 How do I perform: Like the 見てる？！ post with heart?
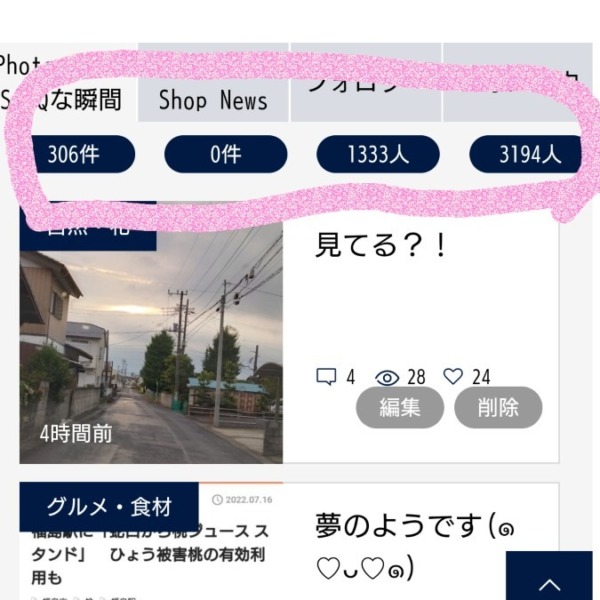tap(453, 377)
